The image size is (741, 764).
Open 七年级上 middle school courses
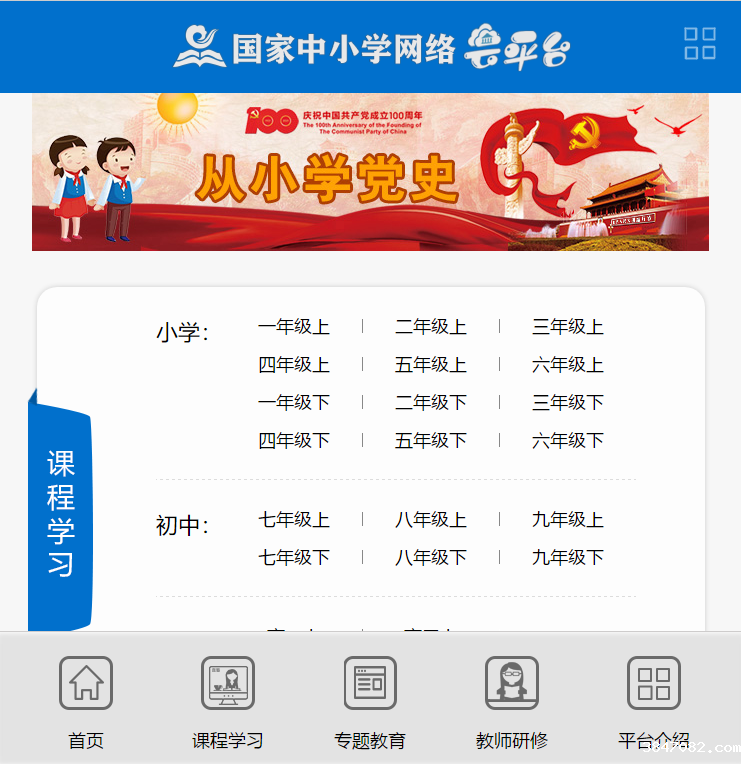coord(293,520)
